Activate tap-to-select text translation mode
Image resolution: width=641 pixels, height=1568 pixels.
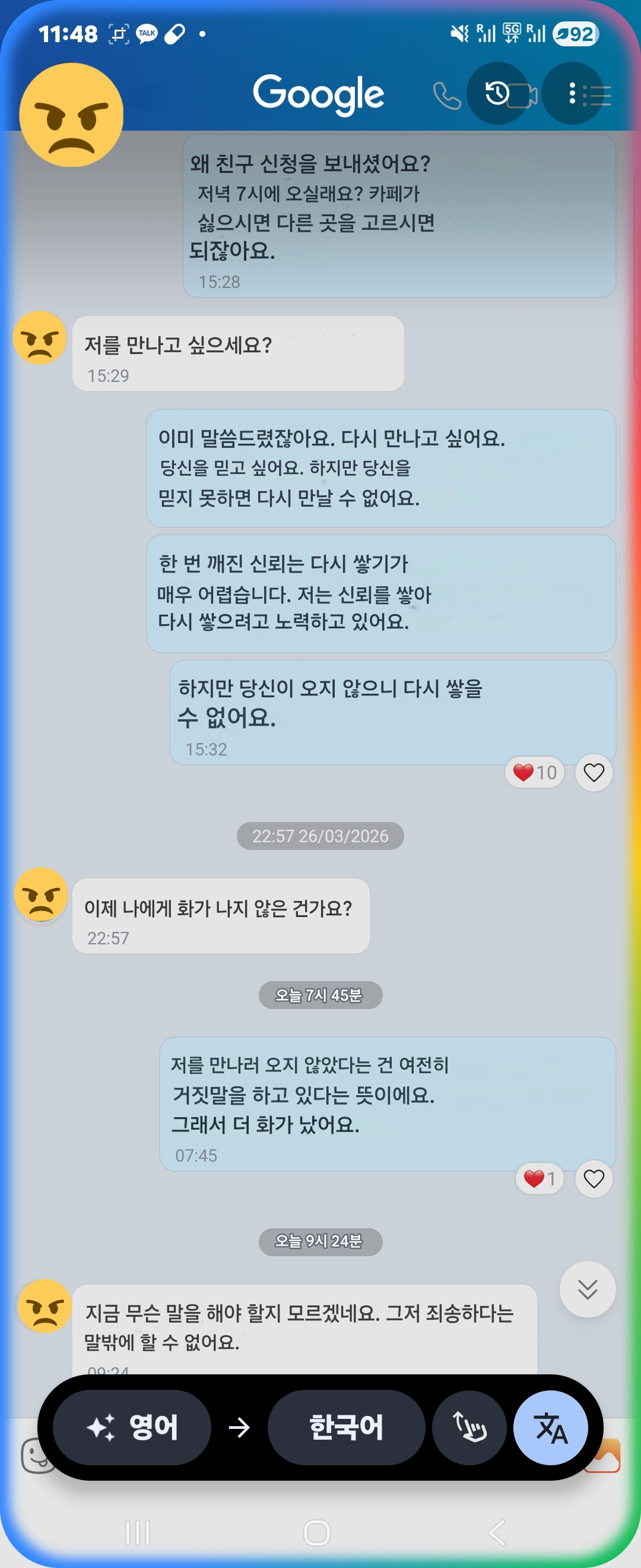[469, 1427]
